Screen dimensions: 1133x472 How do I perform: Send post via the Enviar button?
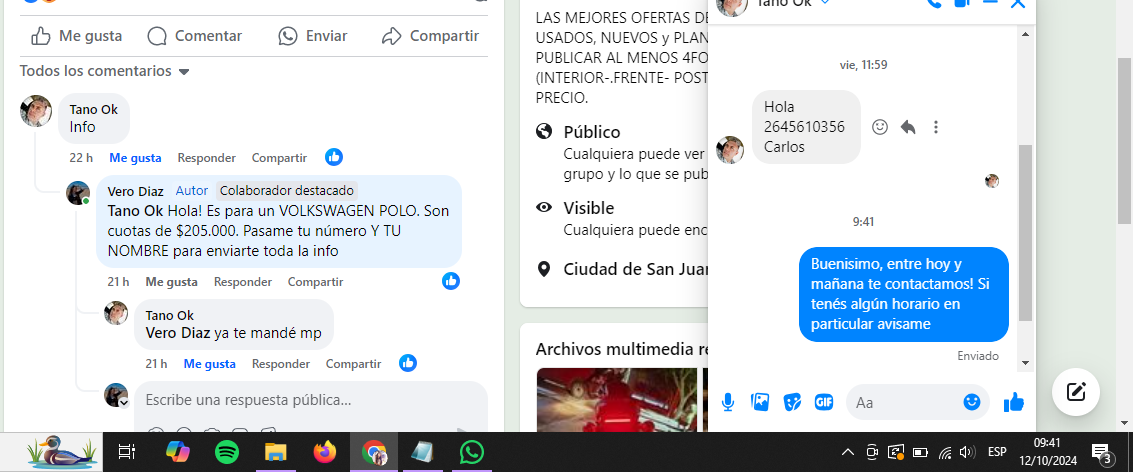tap(312, 36)
